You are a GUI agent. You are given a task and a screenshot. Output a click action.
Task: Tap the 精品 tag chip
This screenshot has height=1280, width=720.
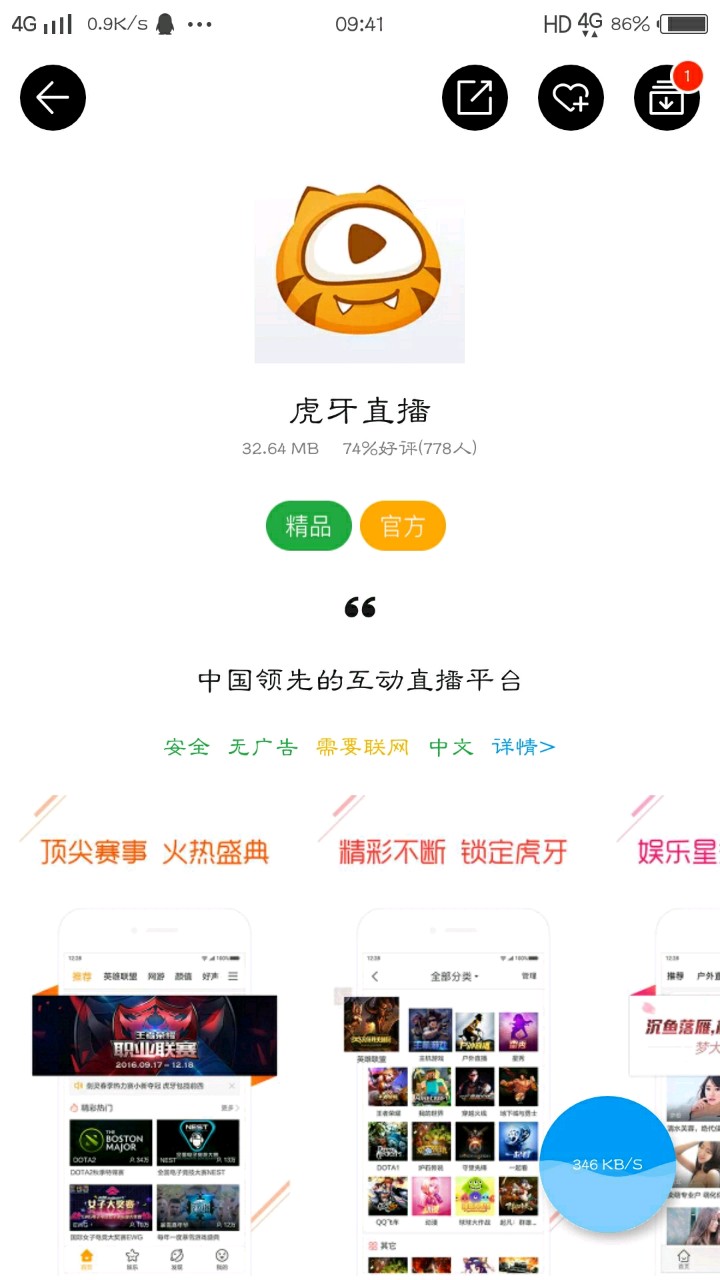(309, 526)
